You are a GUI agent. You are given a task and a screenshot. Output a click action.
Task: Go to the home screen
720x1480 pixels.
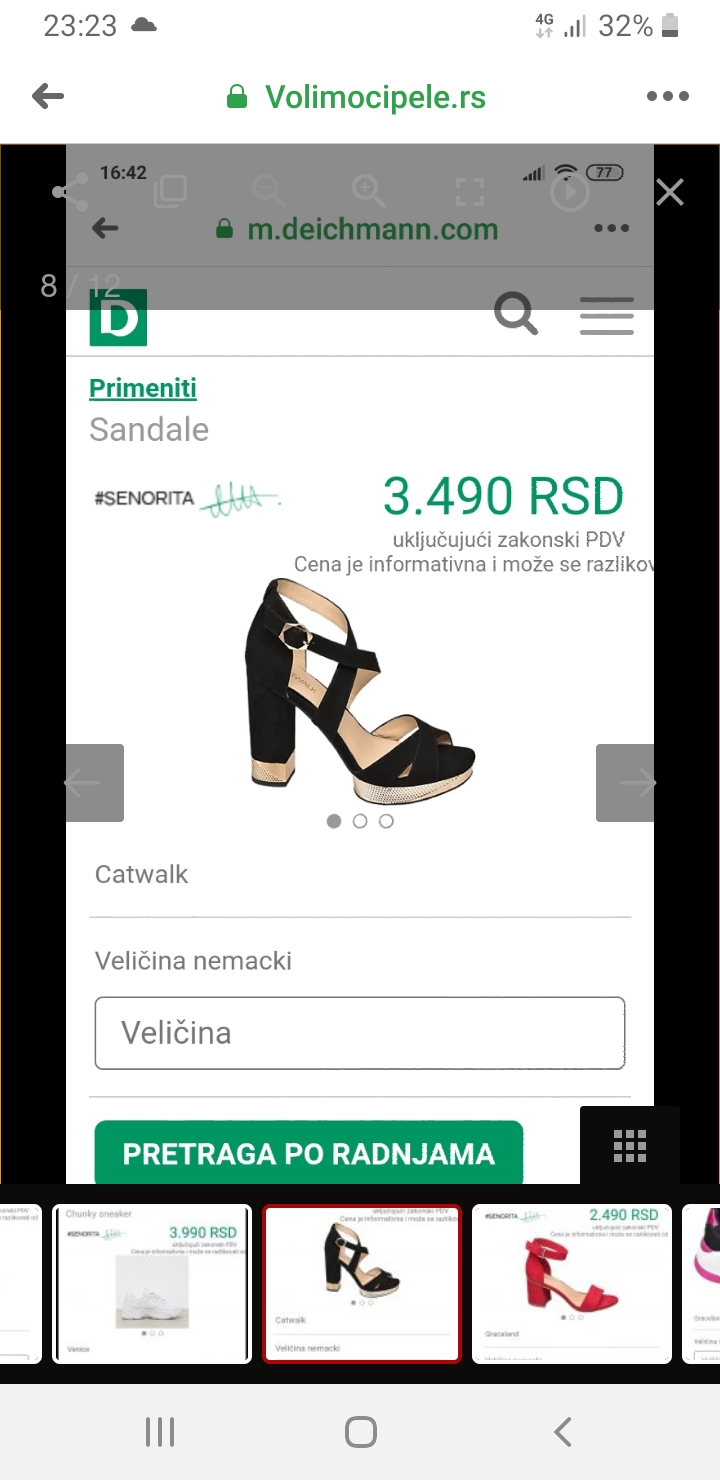click(x=360, y=1432)
